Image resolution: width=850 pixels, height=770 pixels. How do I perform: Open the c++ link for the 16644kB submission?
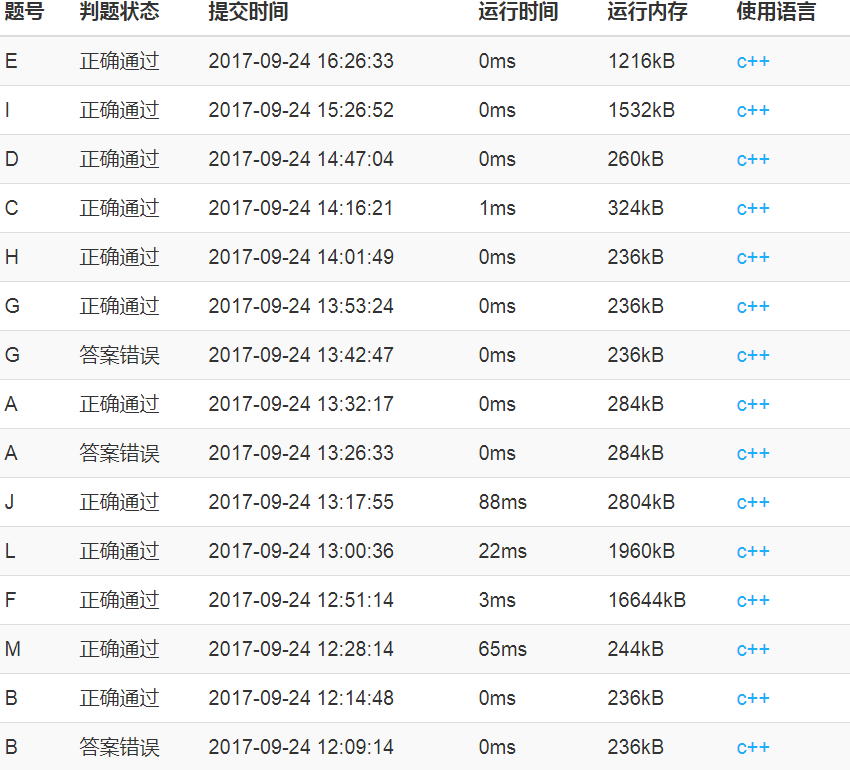point(753,600)
